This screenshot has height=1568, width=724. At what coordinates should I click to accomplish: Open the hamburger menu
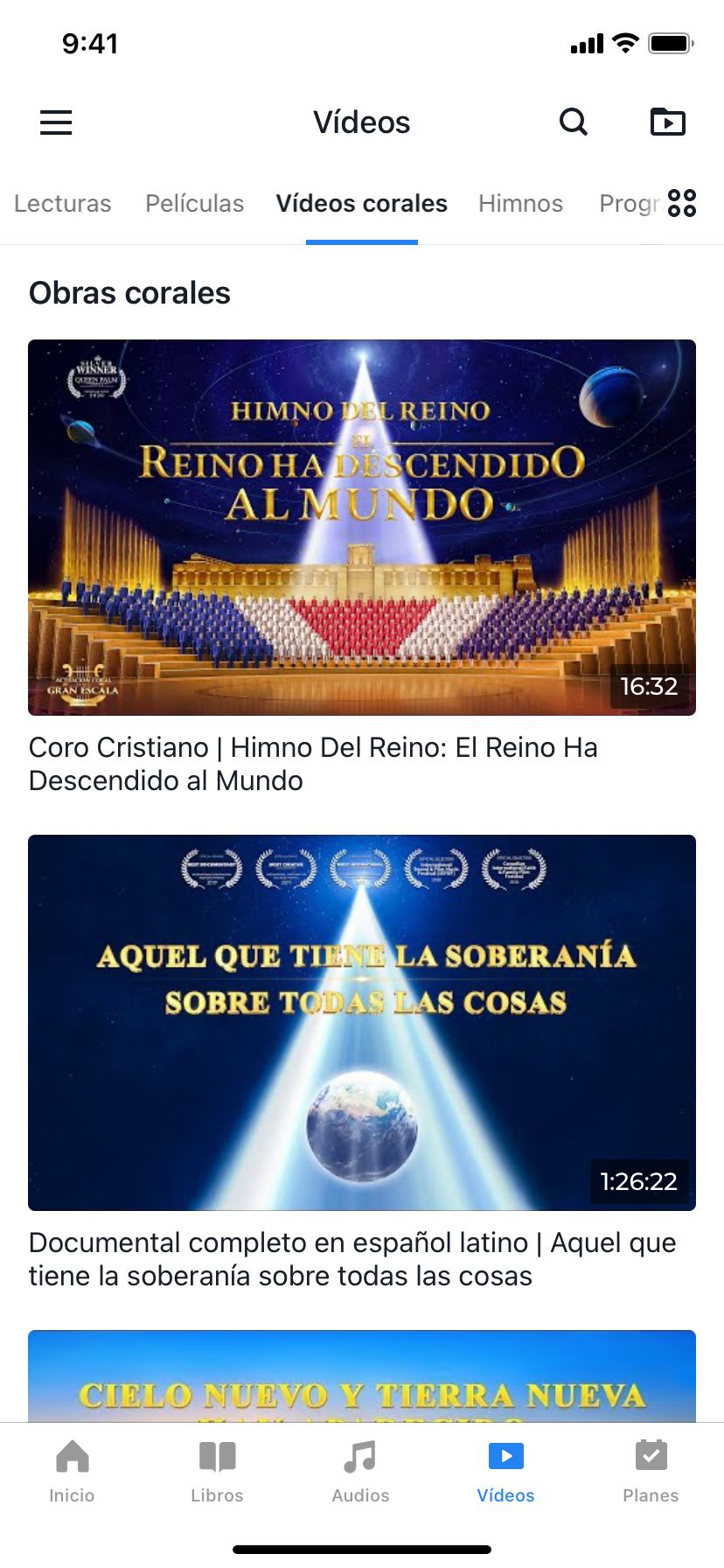[56, 122]
